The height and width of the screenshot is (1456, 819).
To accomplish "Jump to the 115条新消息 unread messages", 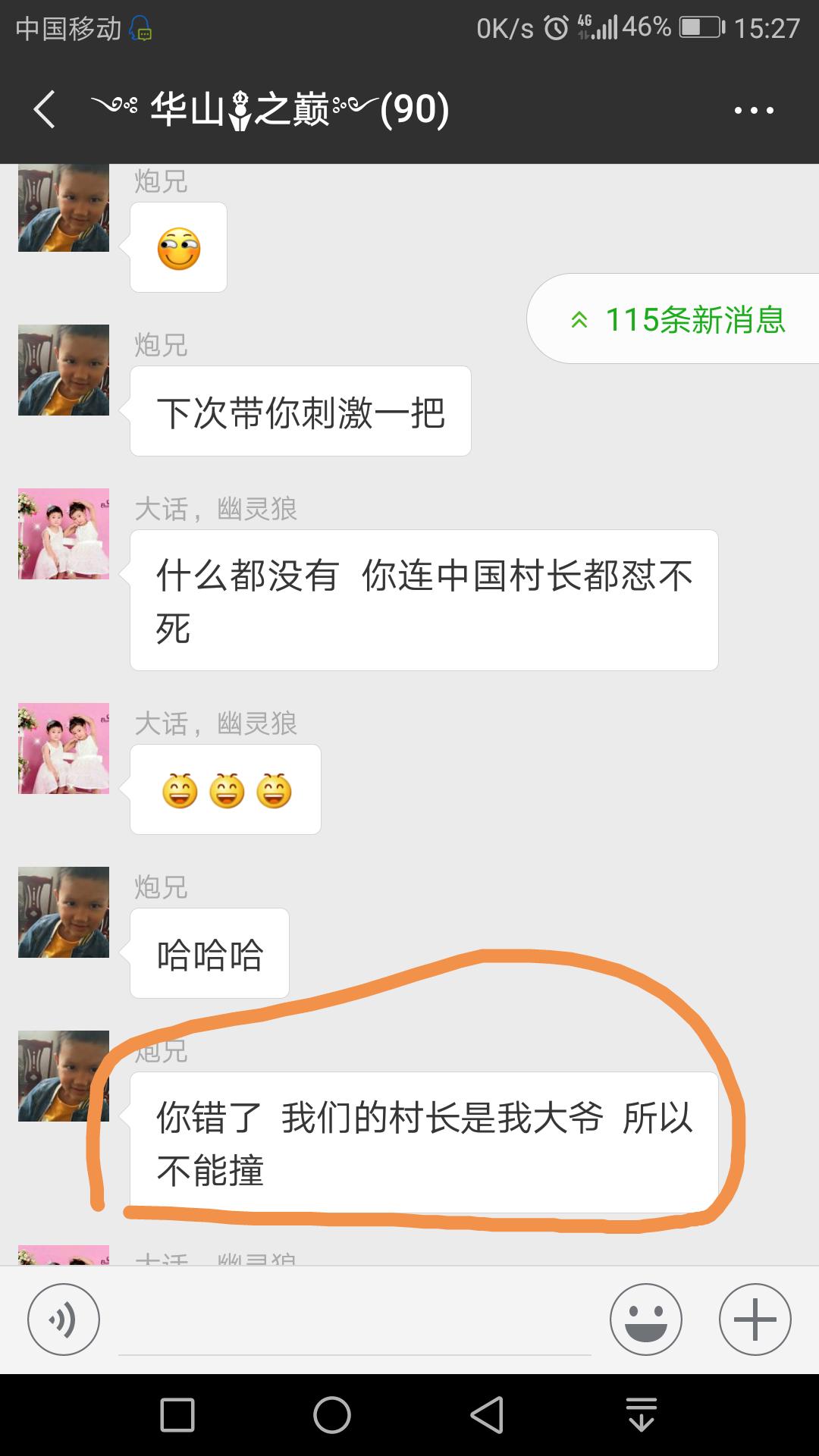I will pyautogui.click(x=679, y=319).
